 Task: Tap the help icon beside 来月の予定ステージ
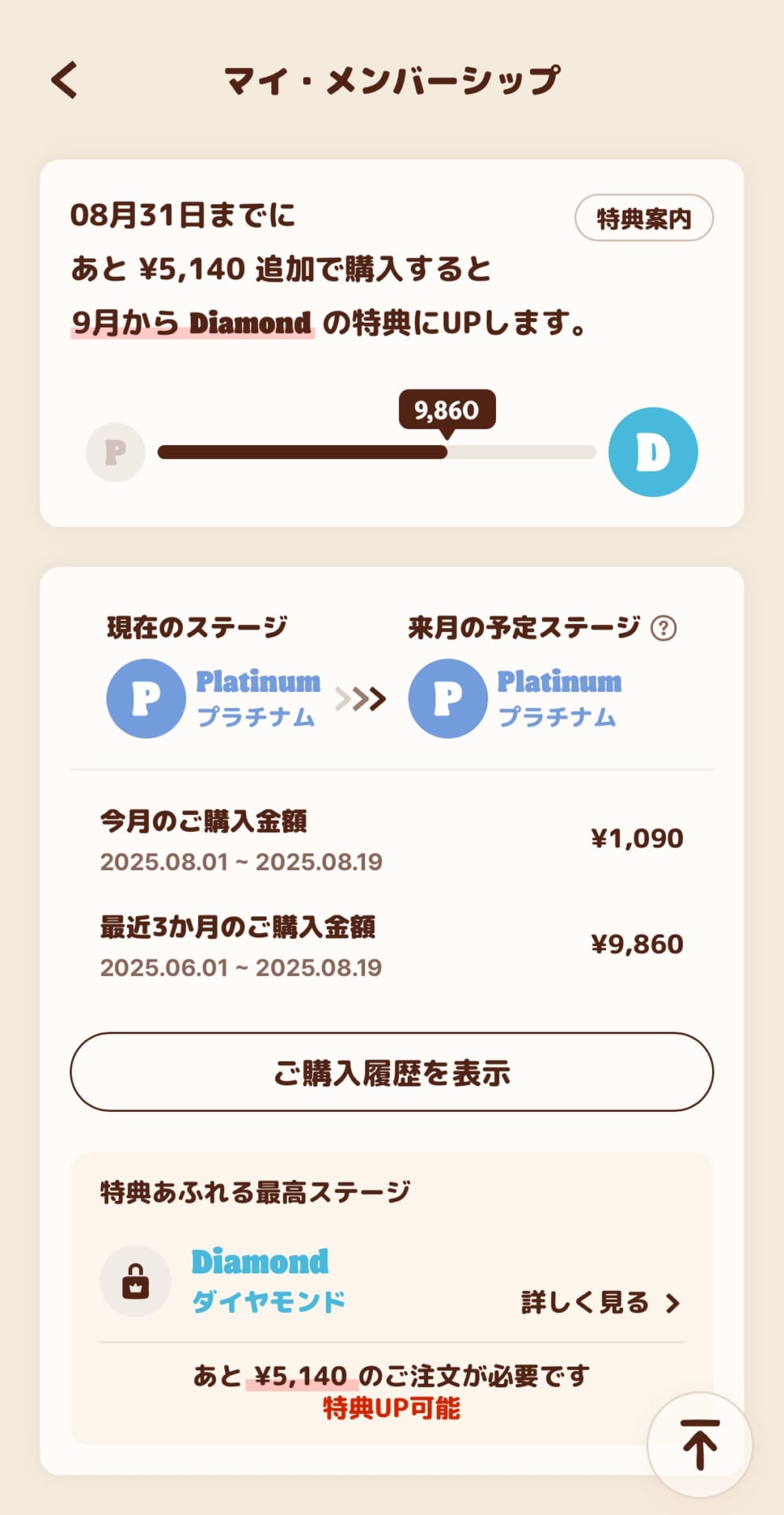663,628
